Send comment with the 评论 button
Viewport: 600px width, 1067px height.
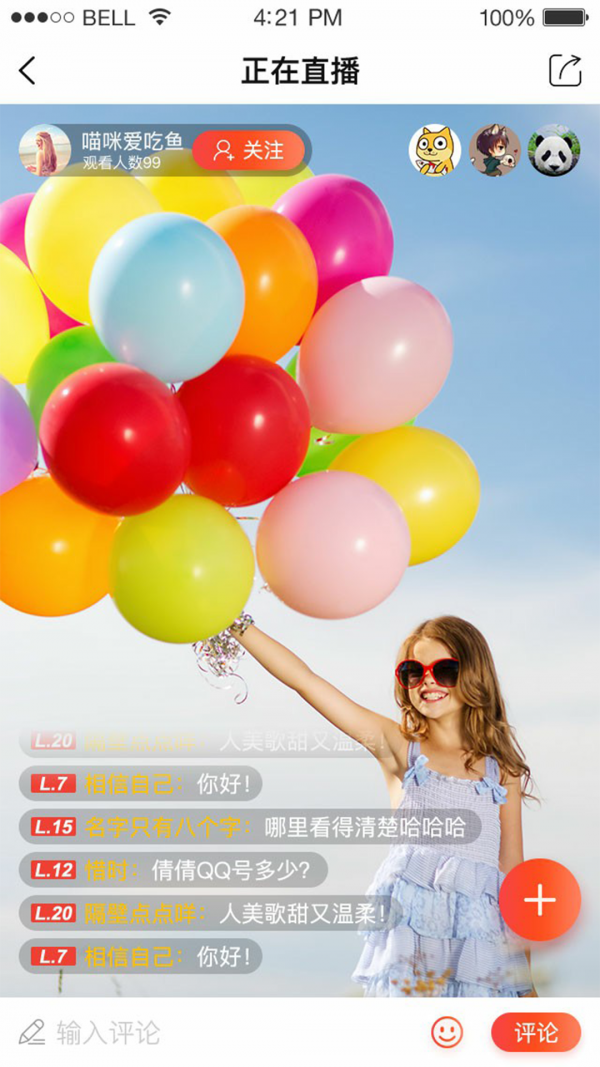click(536, 1032)
